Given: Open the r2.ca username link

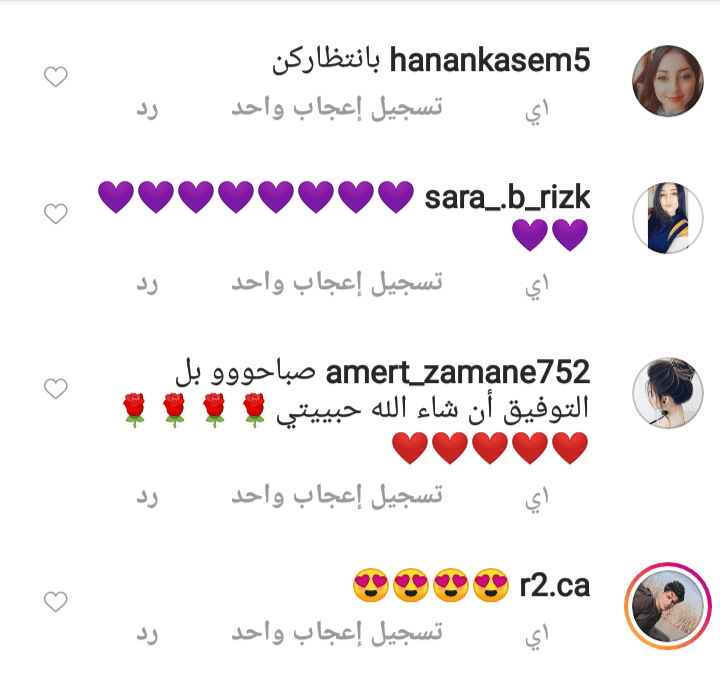Looking at the screenshot, I should (x=555, y=585).
